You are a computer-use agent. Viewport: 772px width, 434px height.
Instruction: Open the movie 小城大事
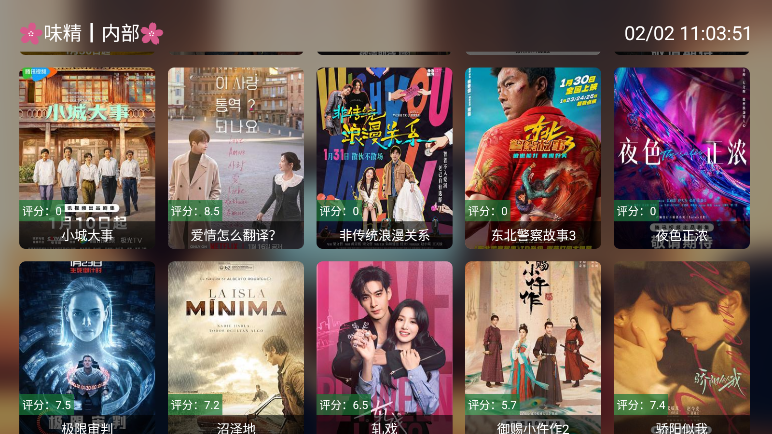(87, 157)
